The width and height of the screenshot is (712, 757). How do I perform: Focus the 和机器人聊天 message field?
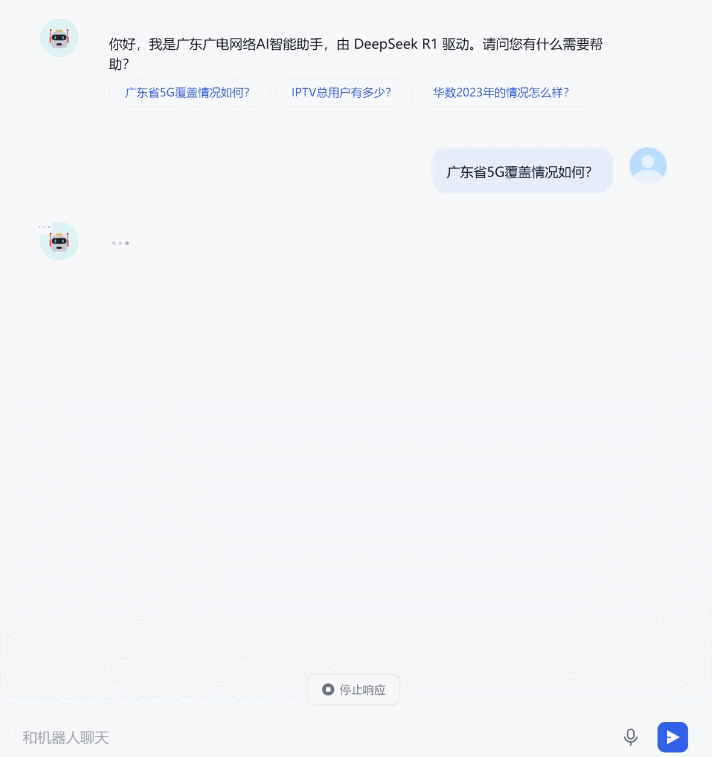tap(300, 738)
